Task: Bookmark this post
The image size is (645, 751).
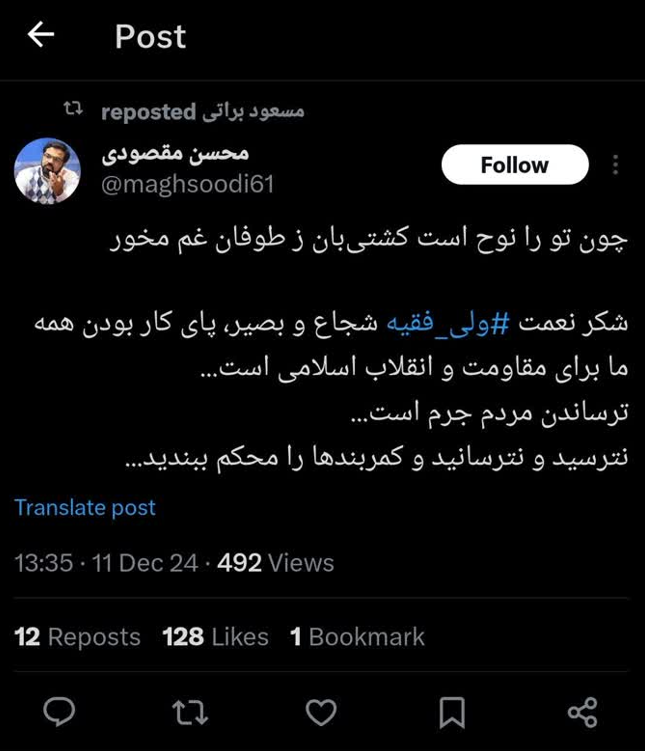Action: (x=452, y=712)
